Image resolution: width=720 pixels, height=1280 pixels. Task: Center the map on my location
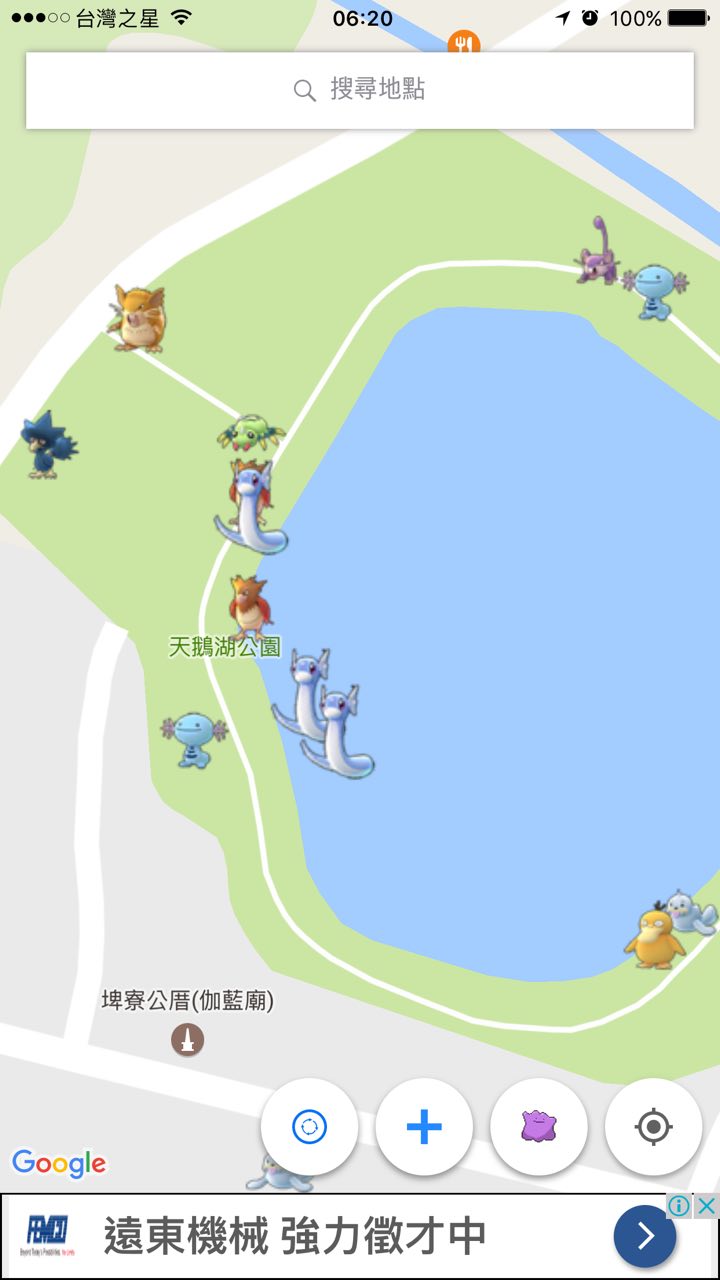point(653,1127)
